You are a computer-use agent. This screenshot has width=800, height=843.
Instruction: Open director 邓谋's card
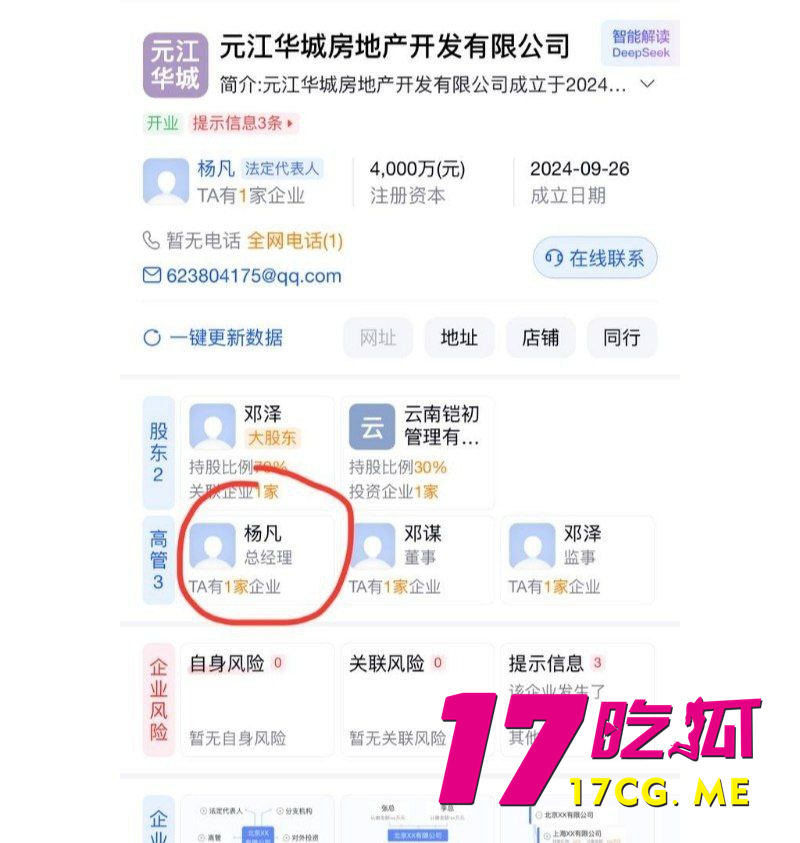click(x=417, y=559)
